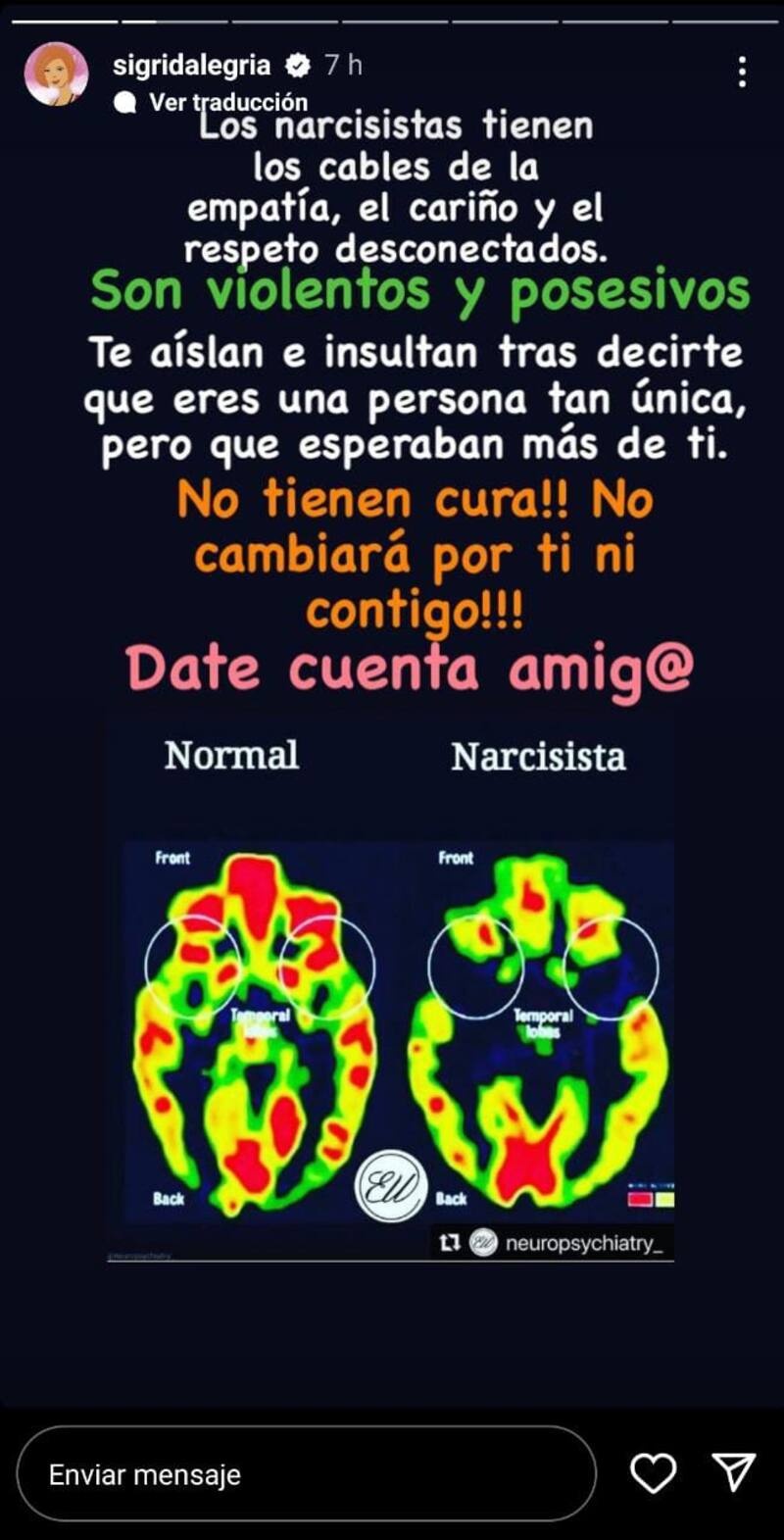This screenshot has height=1540, width=784.
Task: Tap the Enviar mensaje reply field
Action: 306,1473
